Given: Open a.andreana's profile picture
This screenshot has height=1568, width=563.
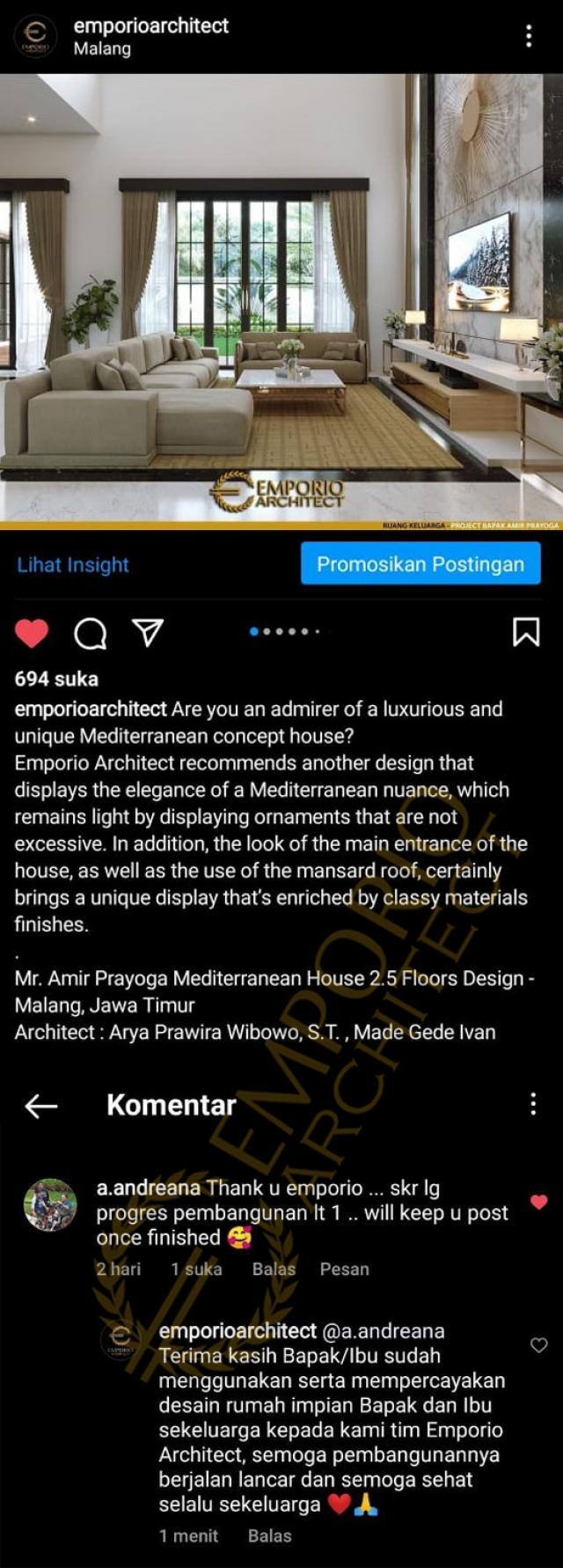Looking at the screenshot, I should (50, 1204).
